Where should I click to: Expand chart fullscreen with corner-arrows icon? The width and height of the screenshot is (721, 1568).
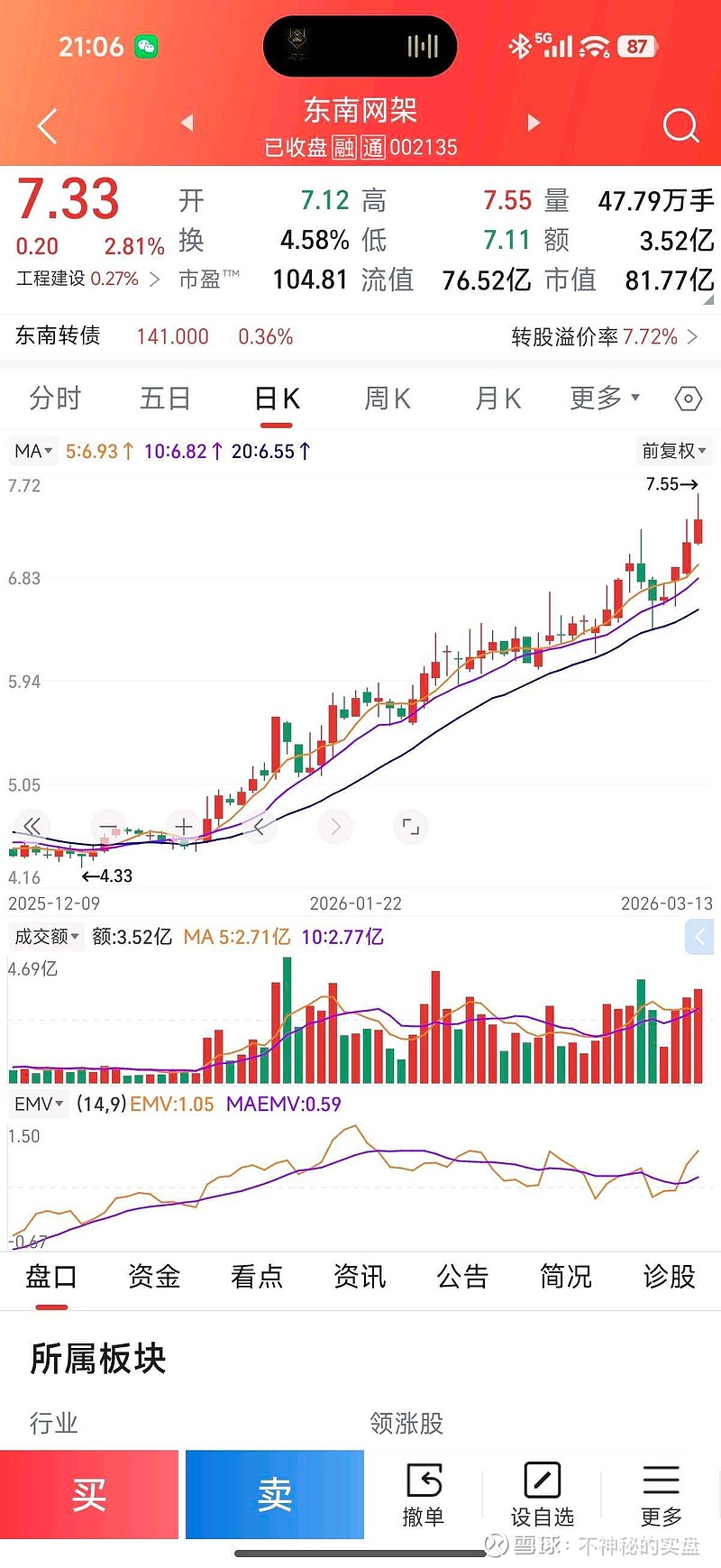[x=411, y=827]
